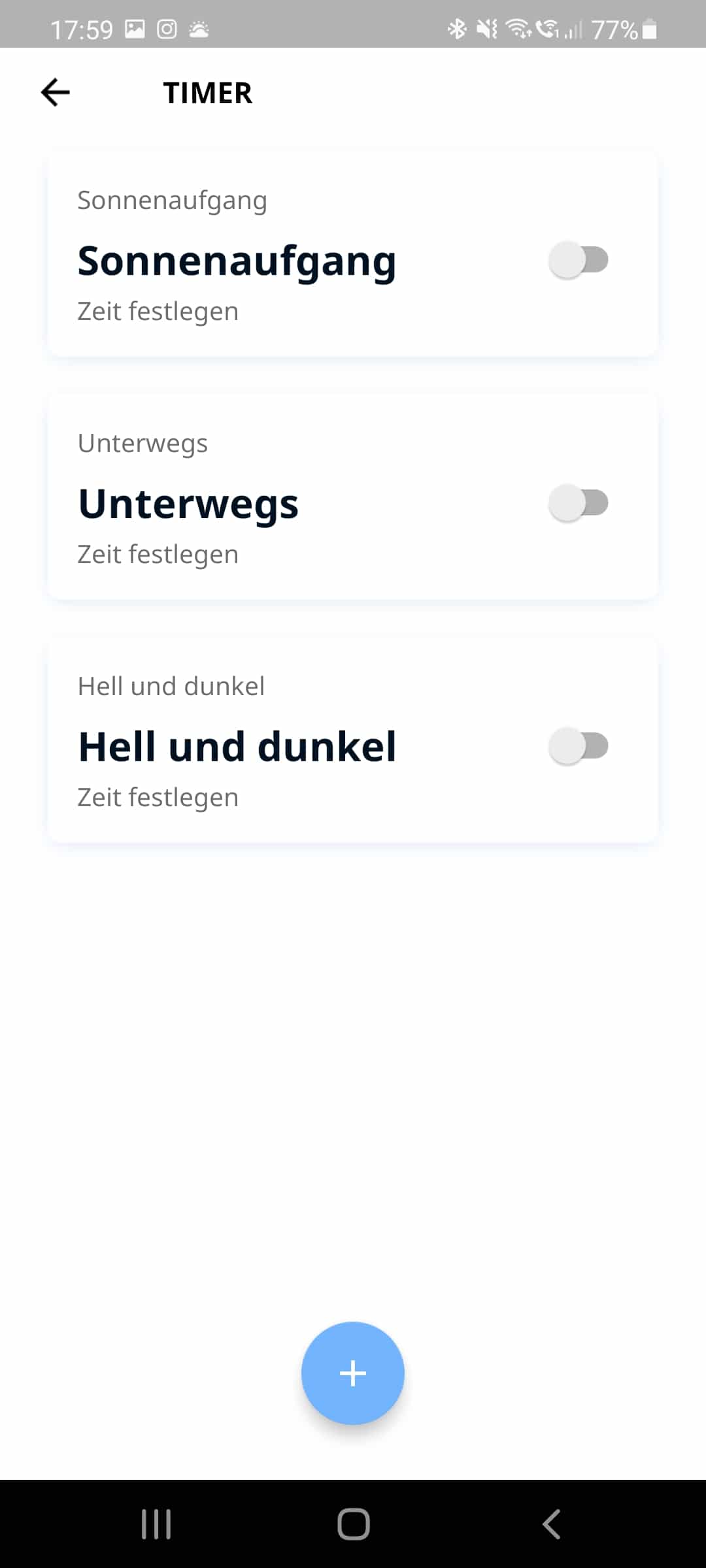Toggle the Hell und dunkel switch
The image size is (706, 1568).
579,746
